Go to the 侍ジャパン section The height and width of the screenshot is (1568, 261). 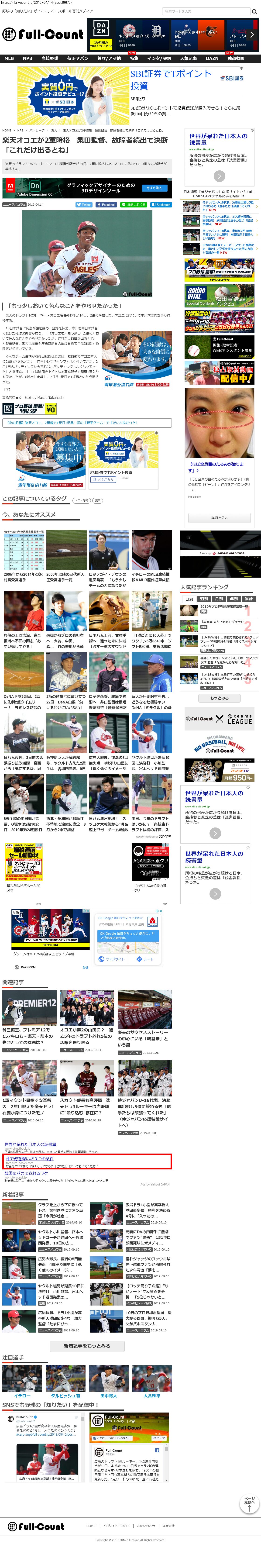pyautogui.click(x=77, y=59)
